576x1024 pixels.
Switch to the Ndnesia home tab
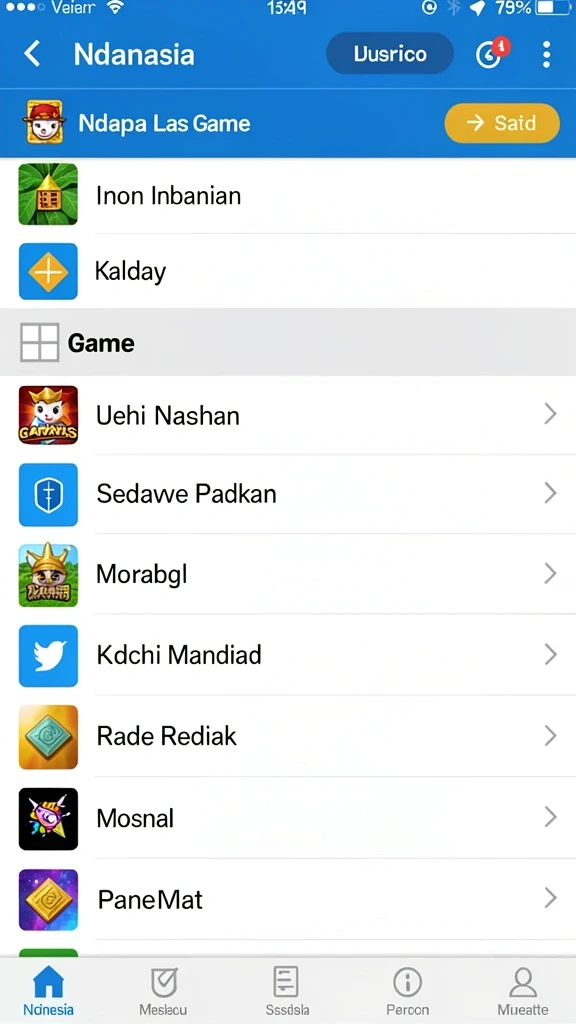tap(48, 991)
